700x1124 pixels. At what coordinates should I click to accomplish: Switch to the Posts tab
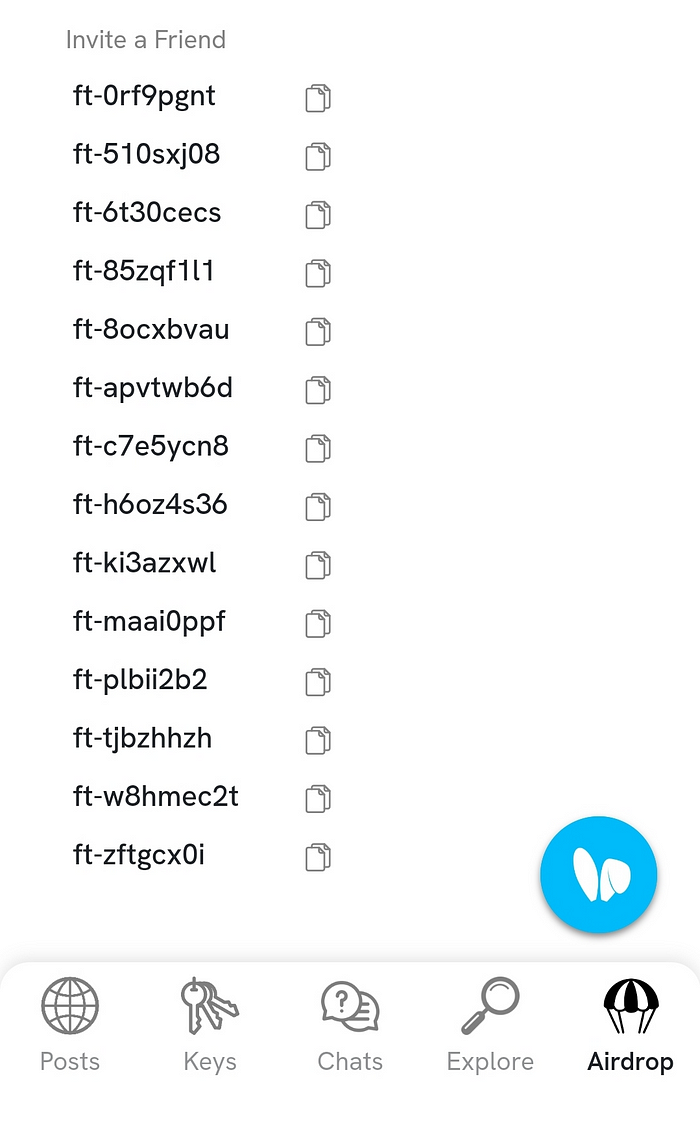pyautogui.click(x=69, y=1025)
